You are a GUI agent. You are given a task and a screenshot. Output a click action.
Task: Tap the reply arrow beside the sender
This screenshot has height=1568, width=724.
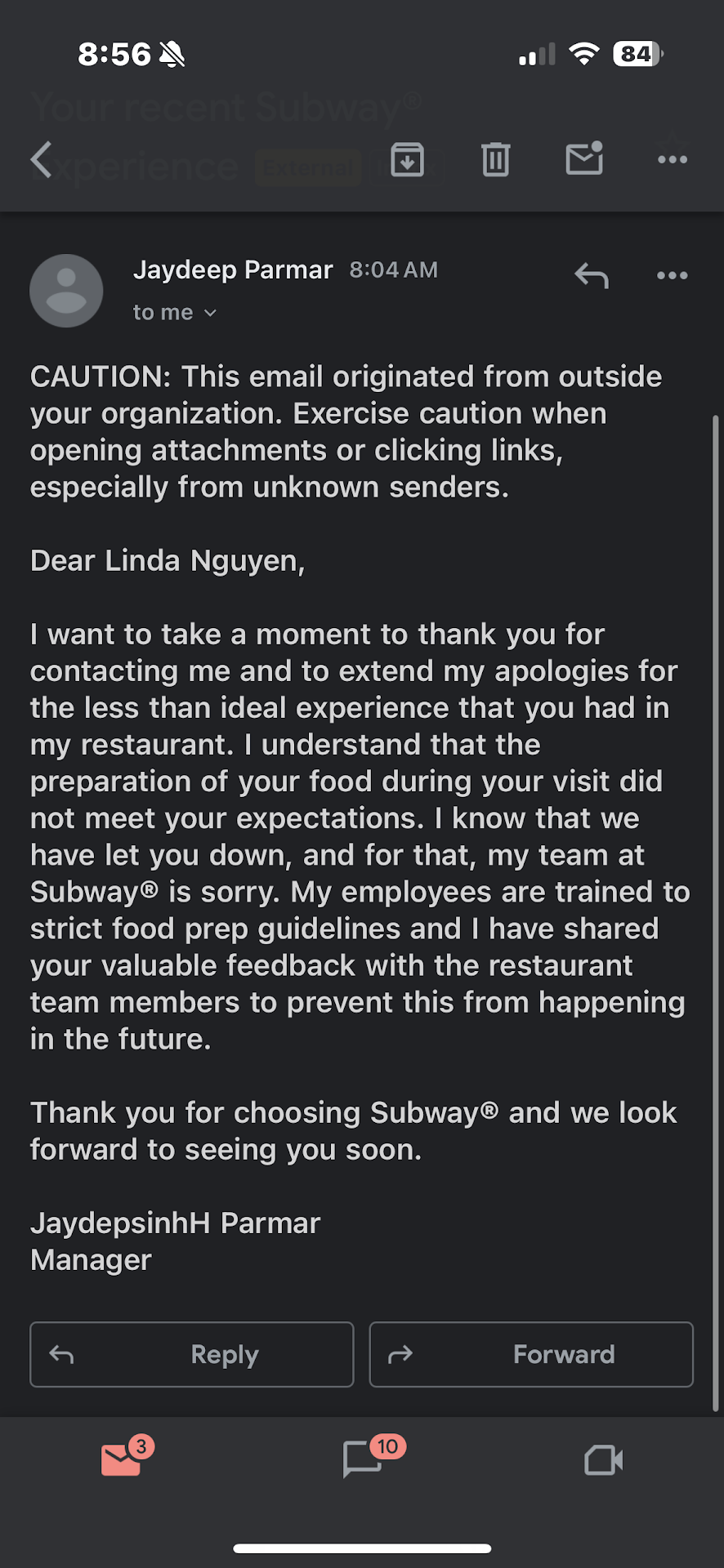click(x=592, y=276)
